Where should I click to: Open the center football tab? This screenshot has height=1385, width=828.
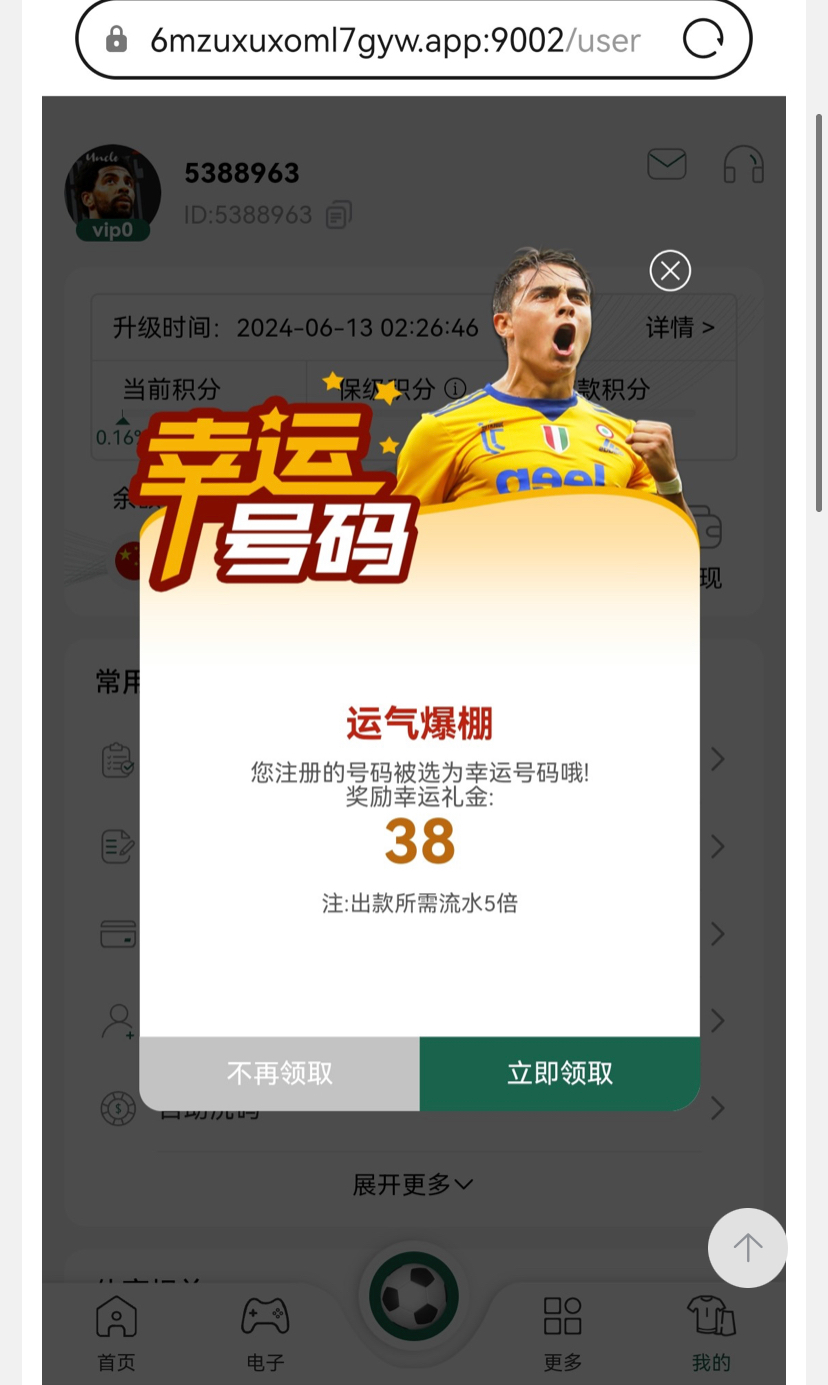click(x=413, y=1297)
